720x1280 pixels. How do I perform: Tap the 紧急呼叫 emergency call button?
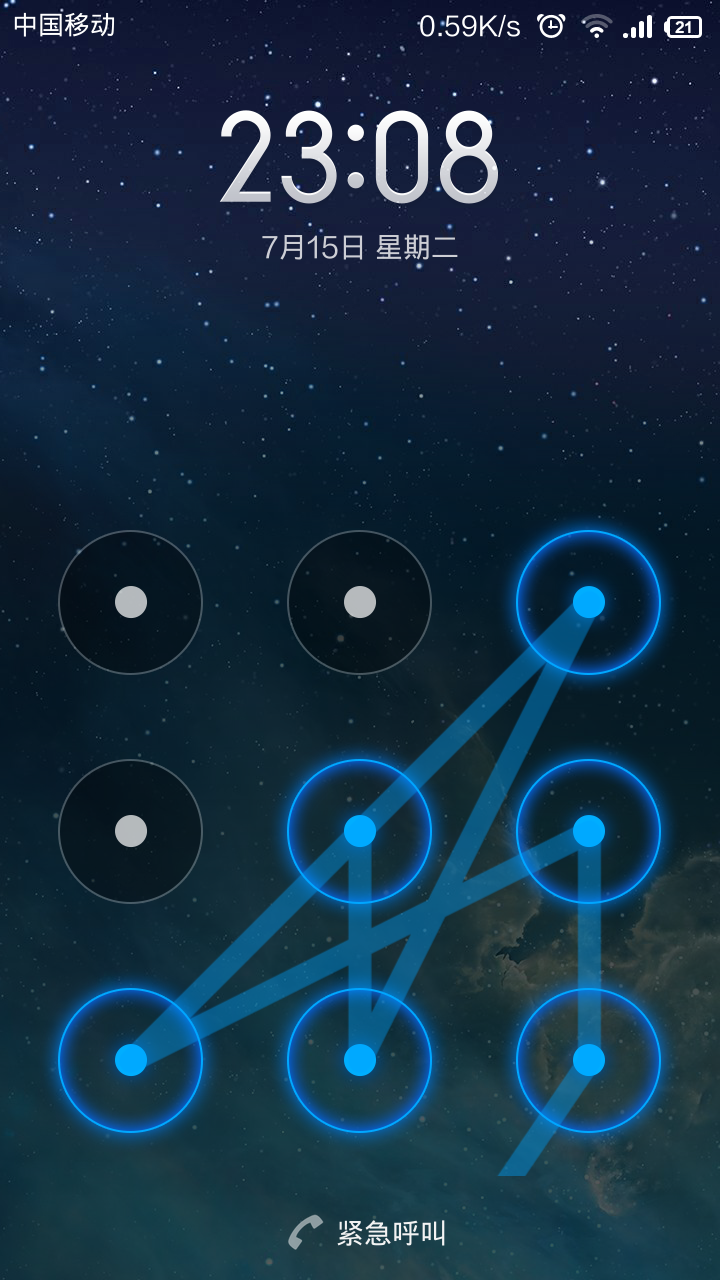coord(367,1233)
